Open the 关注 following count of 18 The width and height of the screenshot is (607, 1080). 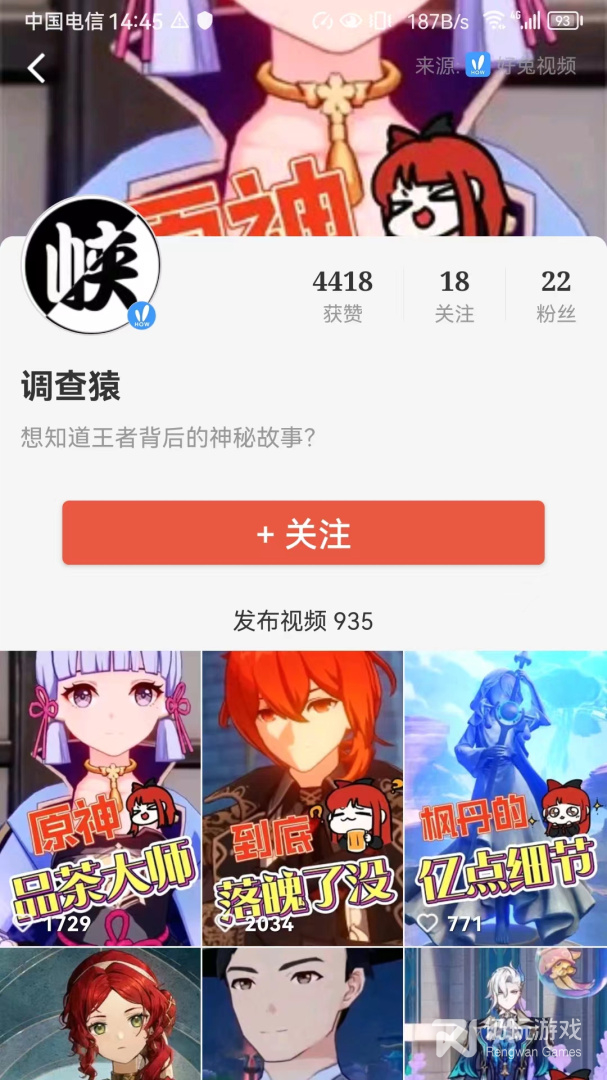tap(454, 296)
